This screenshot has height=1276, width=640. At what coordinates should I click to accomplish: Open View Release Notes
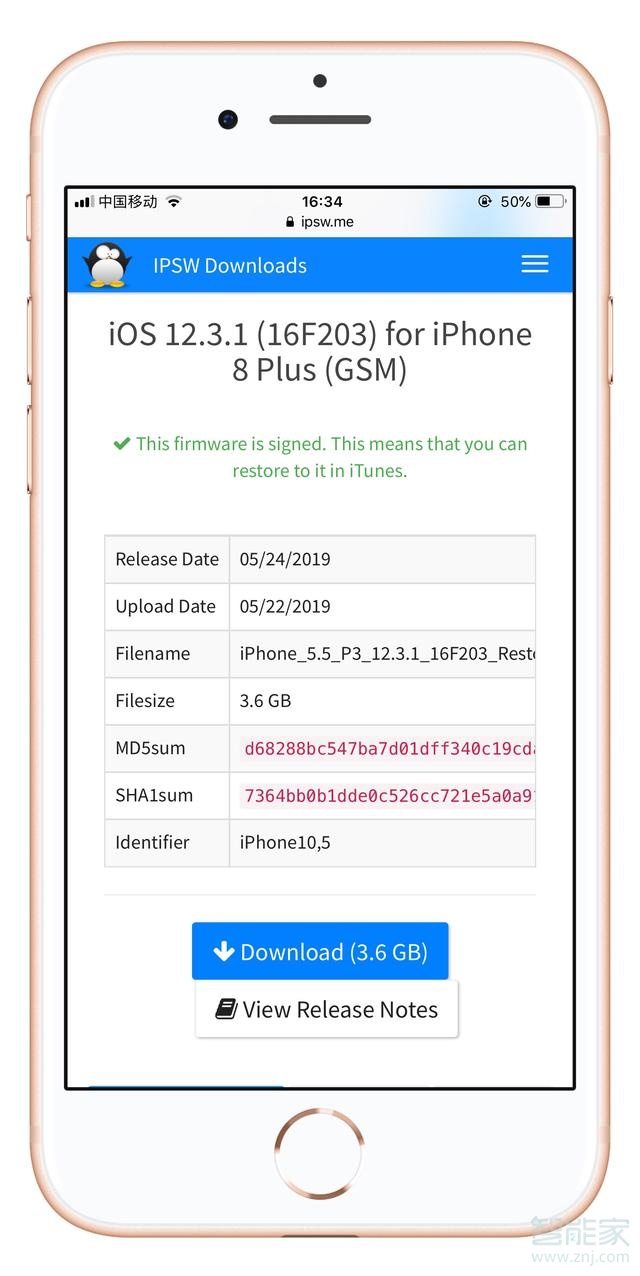coord(327,1009)
